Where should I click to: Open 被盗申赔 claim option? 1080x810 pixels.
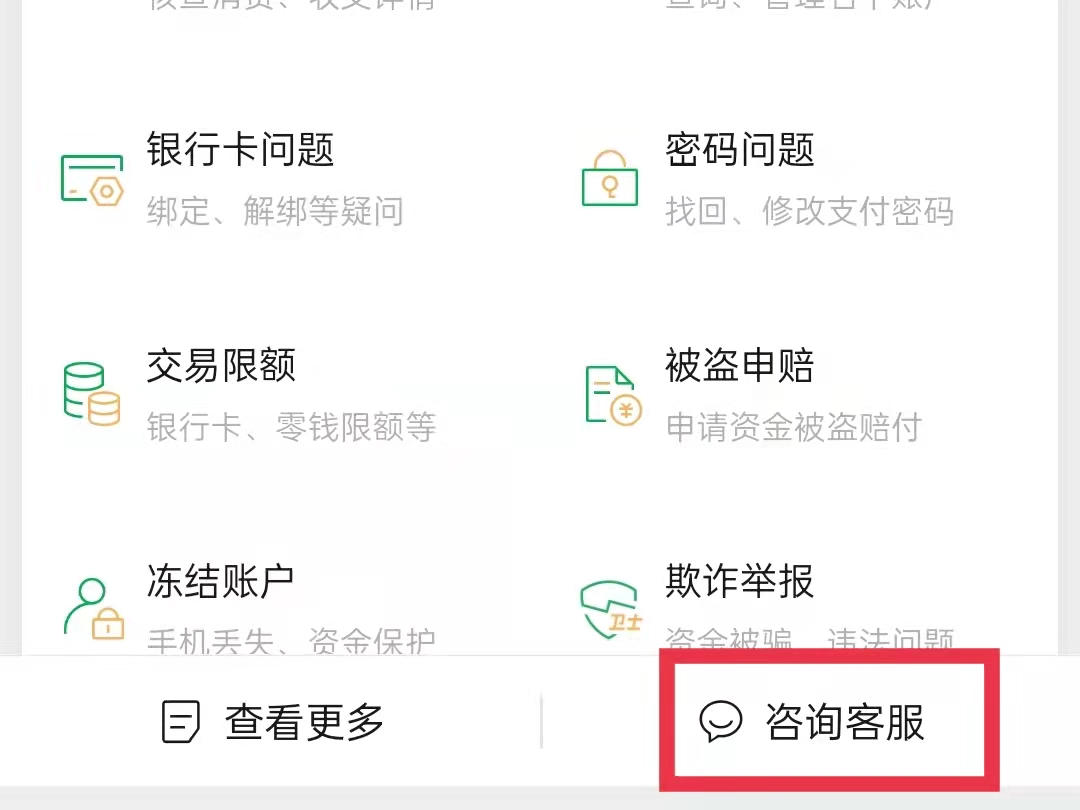[740, 366]
